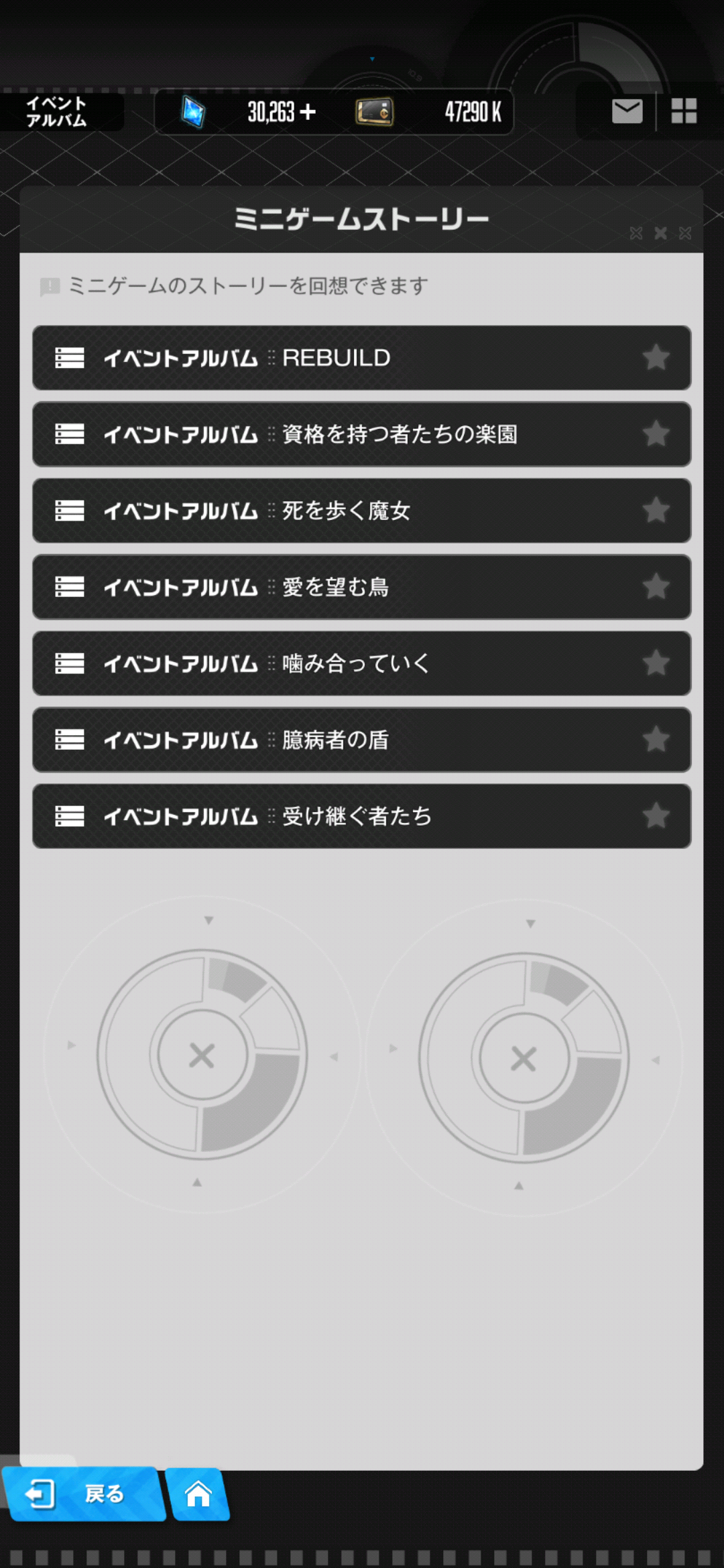This screenshot has height=1568, width=724.
Task: Tap the 戻る back button
Action: pyautogui.click(x=82, y=1494)
